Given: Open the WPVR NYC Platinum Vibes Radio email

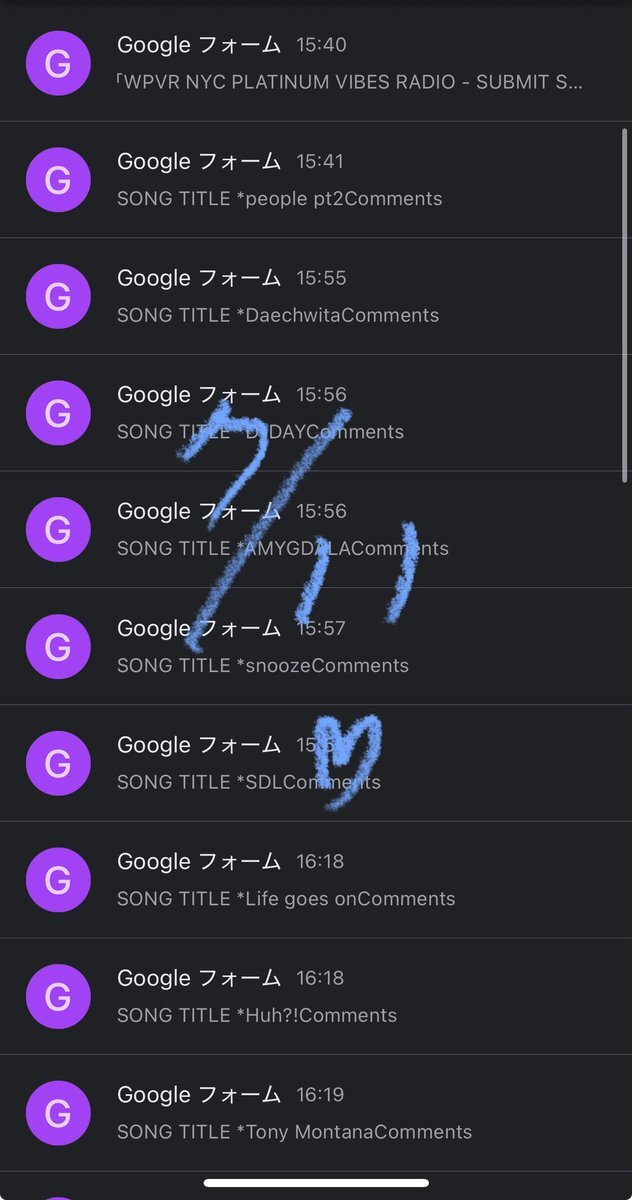Looking at the screenshot, I should pos(316,63).
